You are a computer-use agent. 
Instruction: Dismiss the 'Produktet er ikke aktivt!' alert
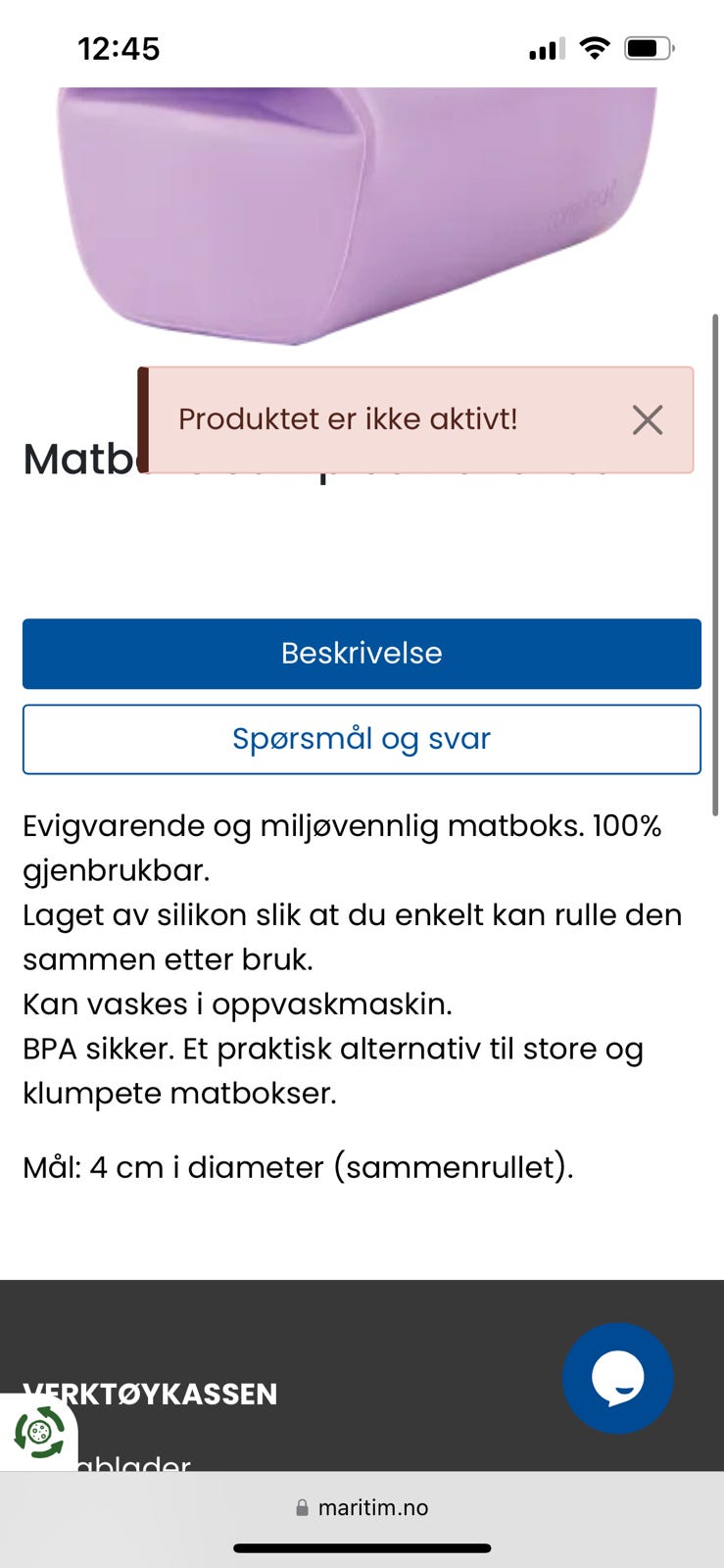(x=647, y=419)
